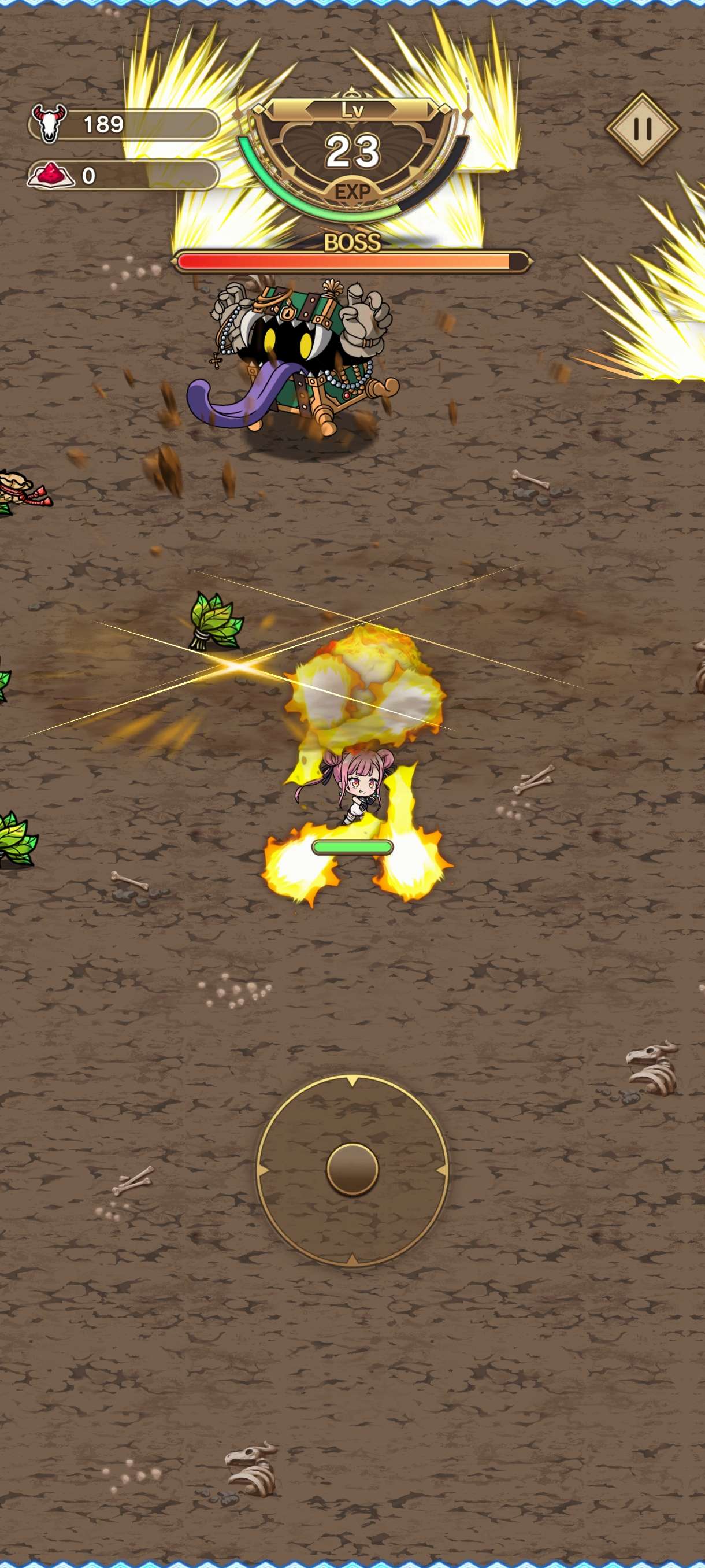Pause the game
This screenshot has width=705, height=1568.
point(643,128)
